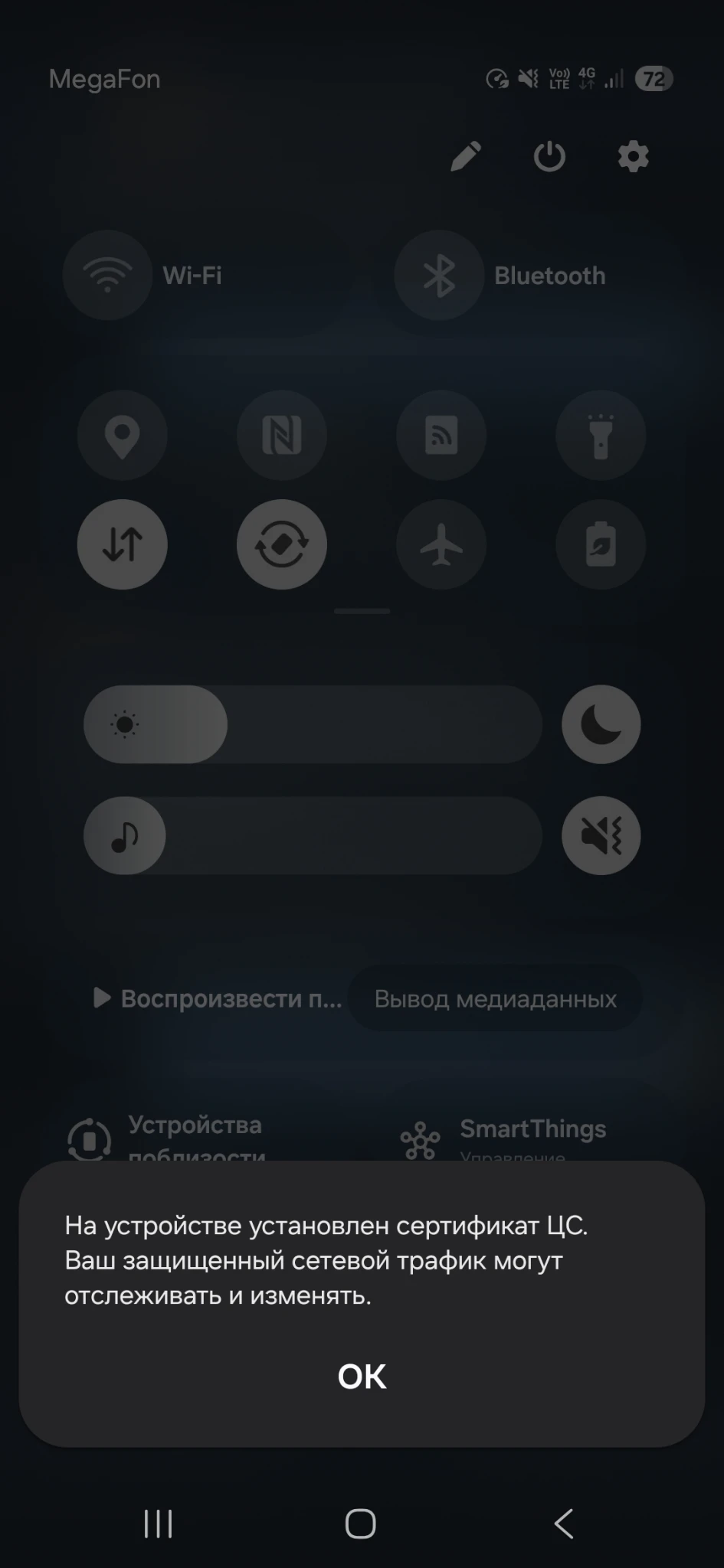Image resolution: width=724 pixels, height=1568 pixels.
Task: Turn on the NFC tile
Action: (x=282, y=435)
